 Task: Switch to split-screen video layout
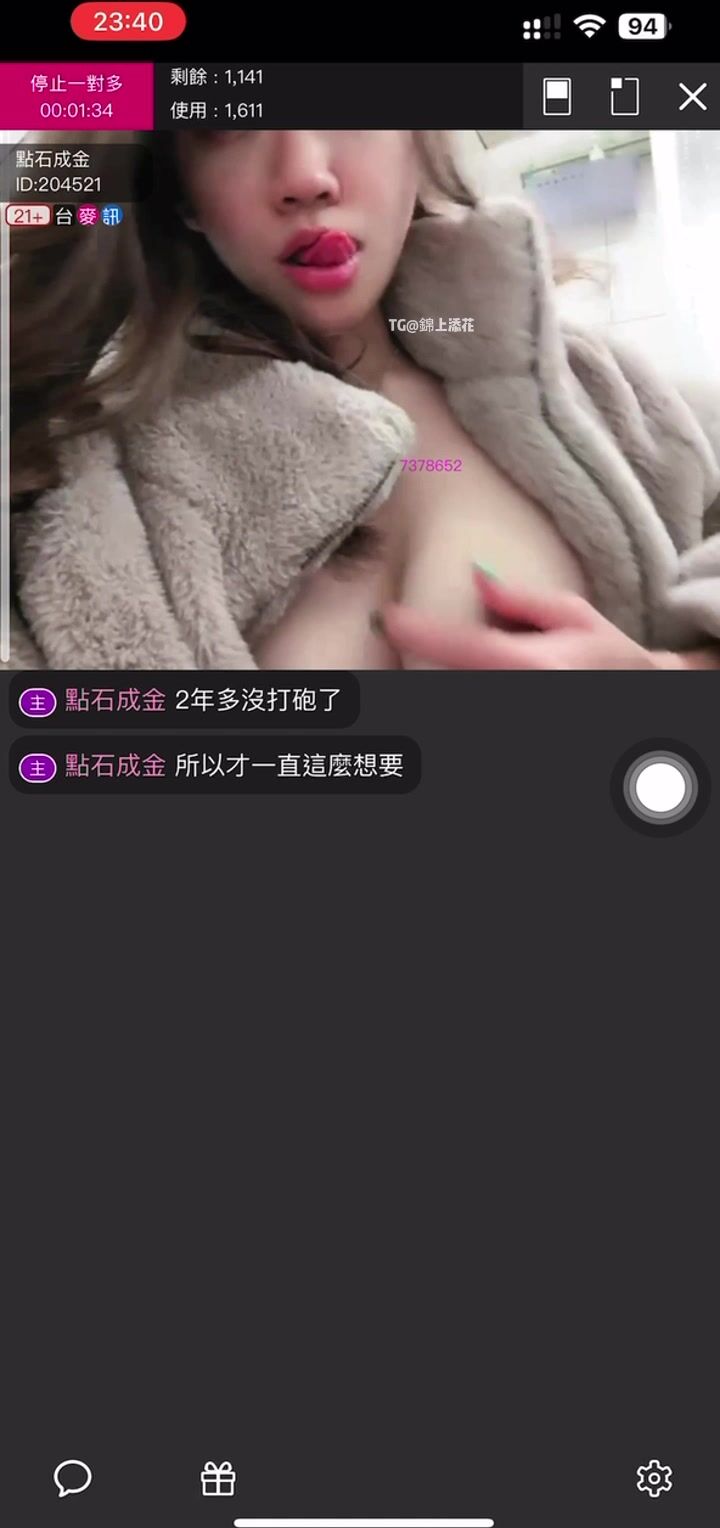tap(557, 97)
